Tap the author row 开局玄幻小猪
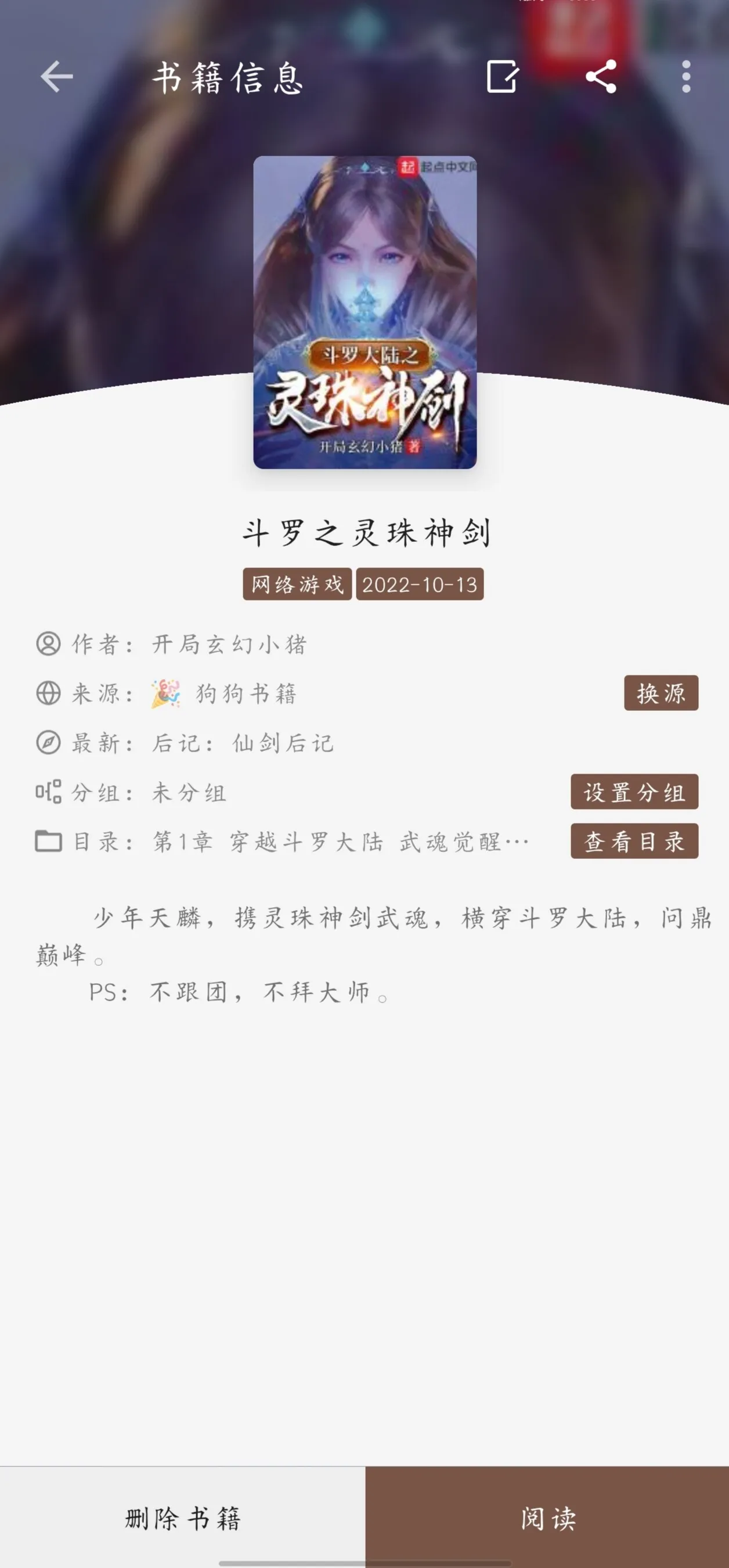Image resolution: width=729 pixels, height=1568 pixels. [x=229, y=644]
